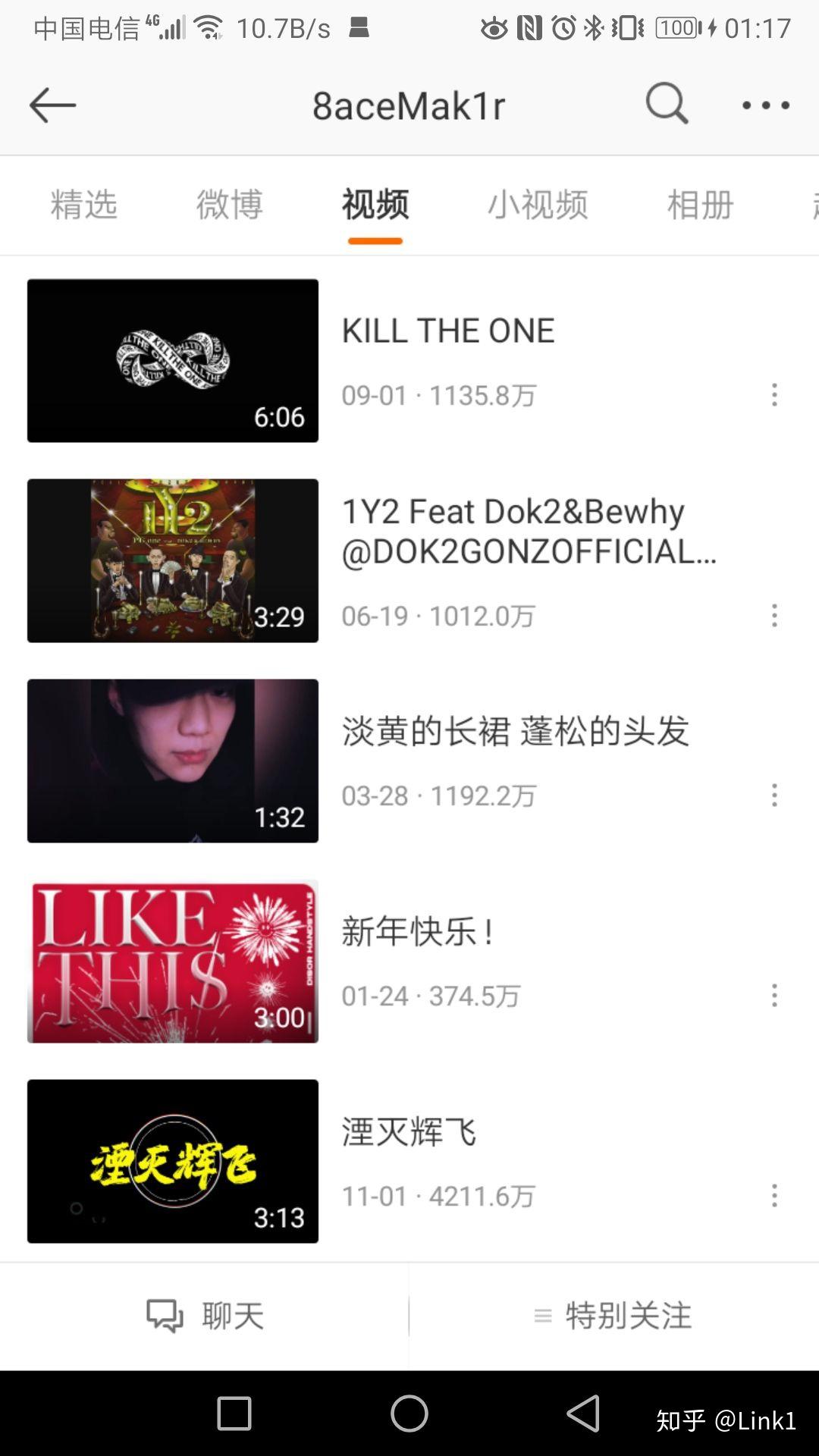This screenshot has height=1456, width=819.
Task: Play the 新年快乐! video
Action: coord(173,961)
